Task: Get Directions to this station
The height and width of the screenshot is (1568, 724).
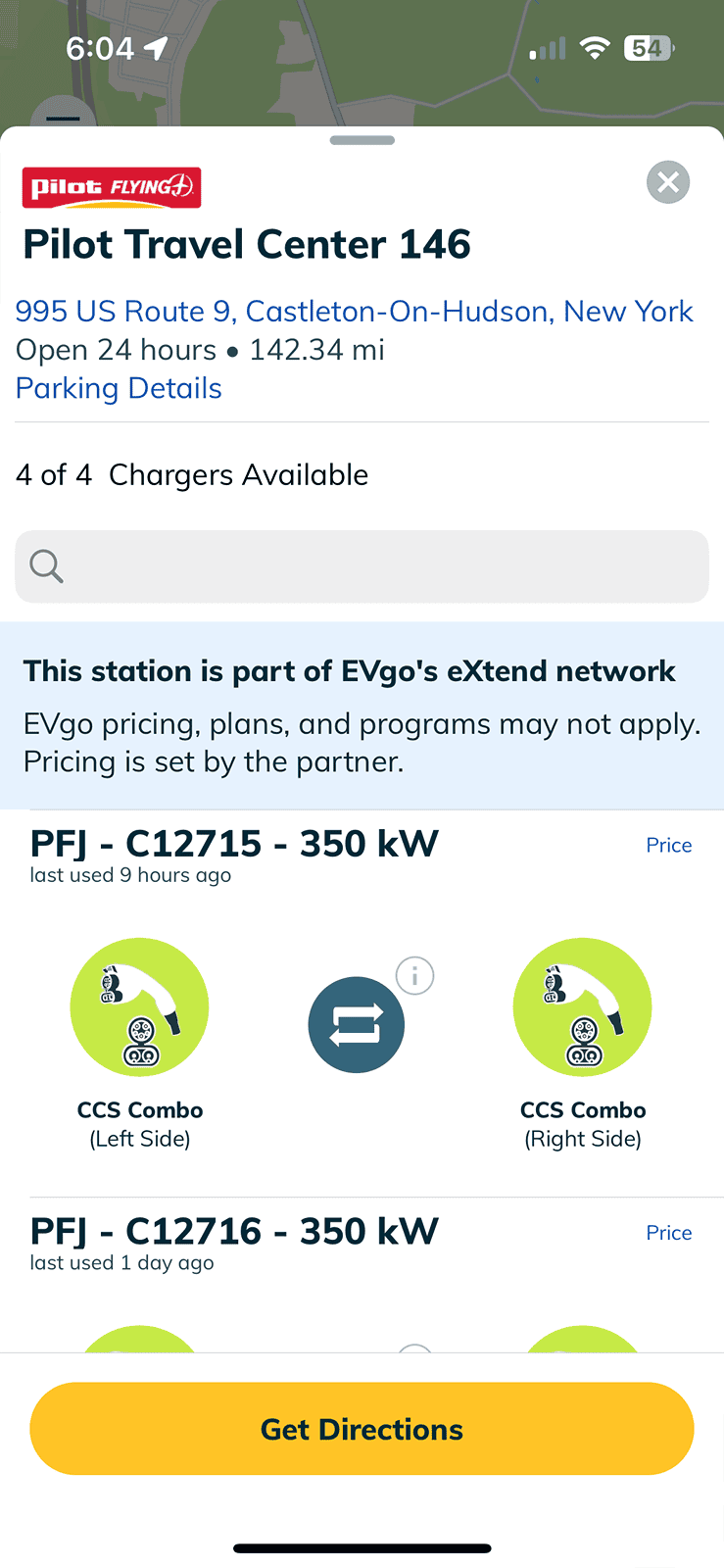Action: tap(362, 1429)
